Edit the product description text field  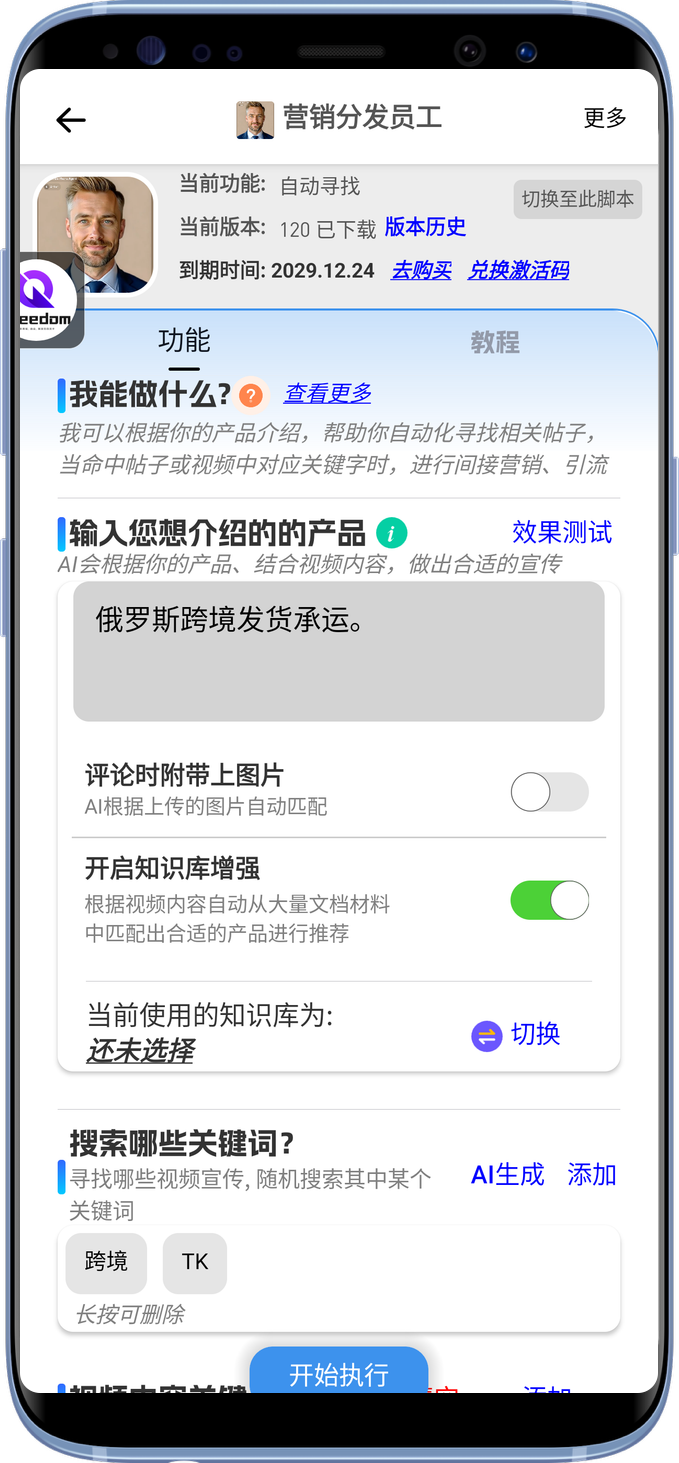click(338, 650)
